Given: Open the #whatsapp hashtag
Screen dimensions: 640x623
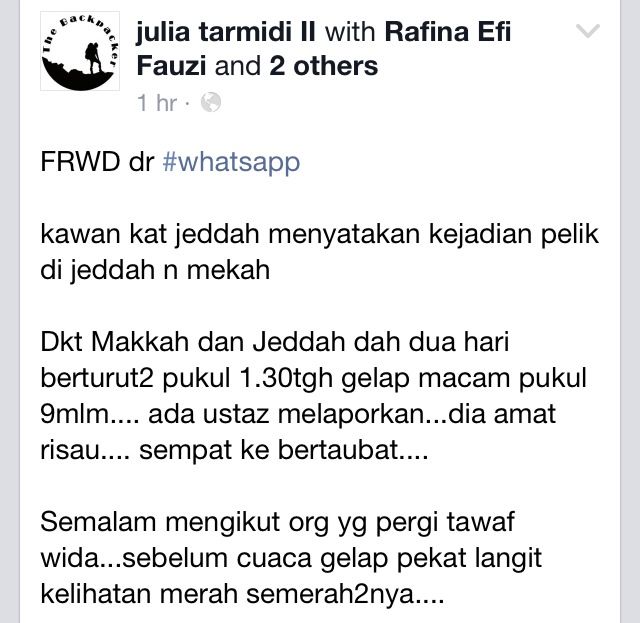Looking at the screenshot, I should click(230, 162).
